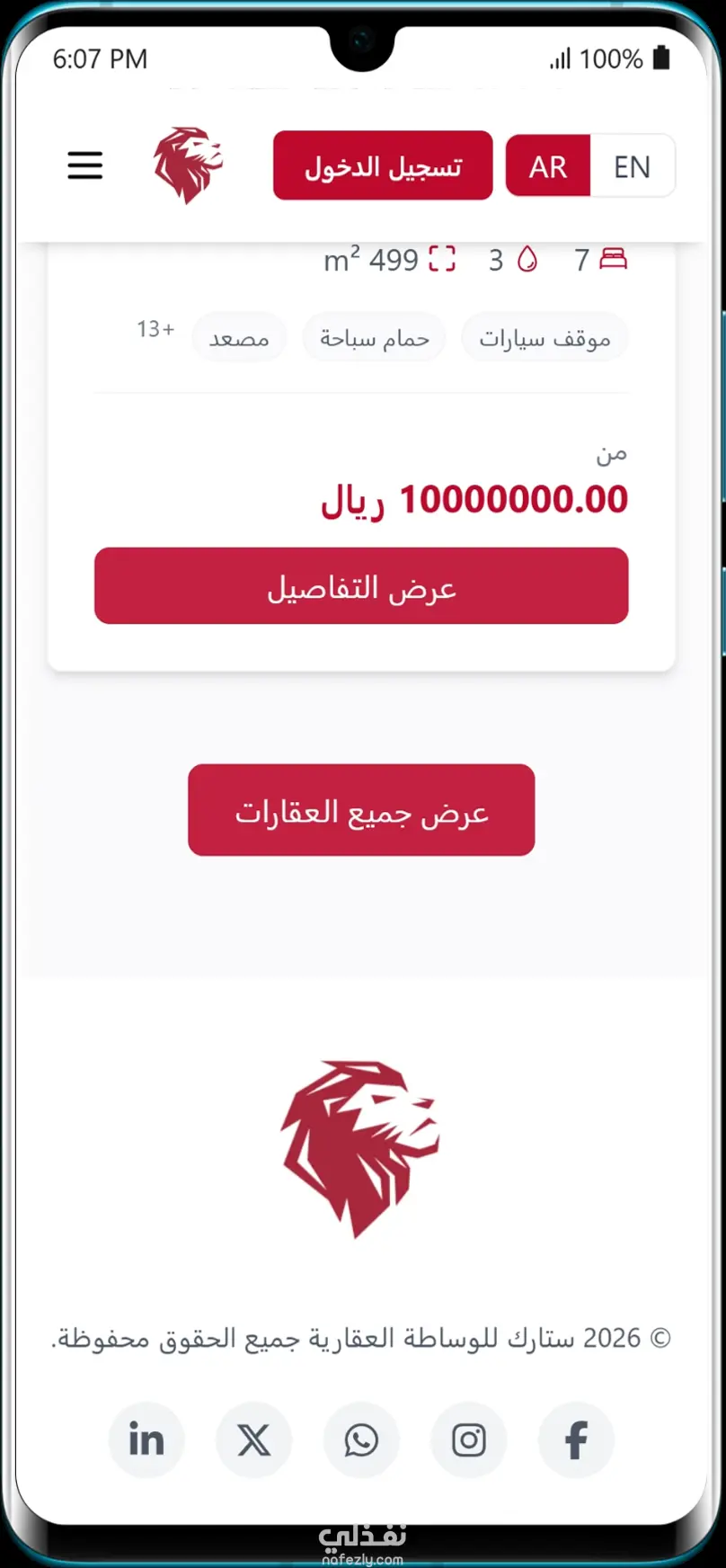Image resolution: width=726 pixels, height=1568 pixels.
Task: Open the hamburger menu
Action: (85, 165)
